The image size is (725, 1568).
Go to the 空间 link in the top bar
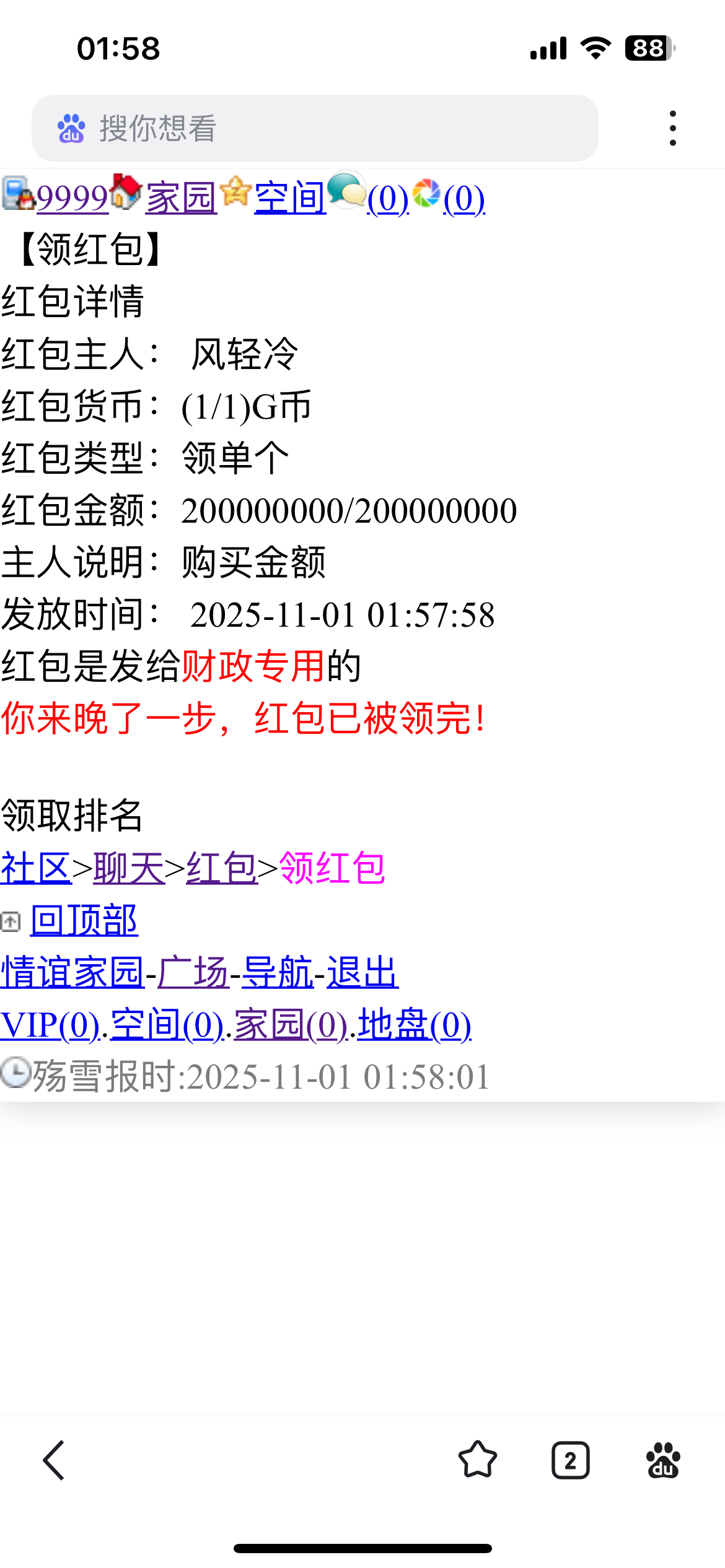pos(290,198)
